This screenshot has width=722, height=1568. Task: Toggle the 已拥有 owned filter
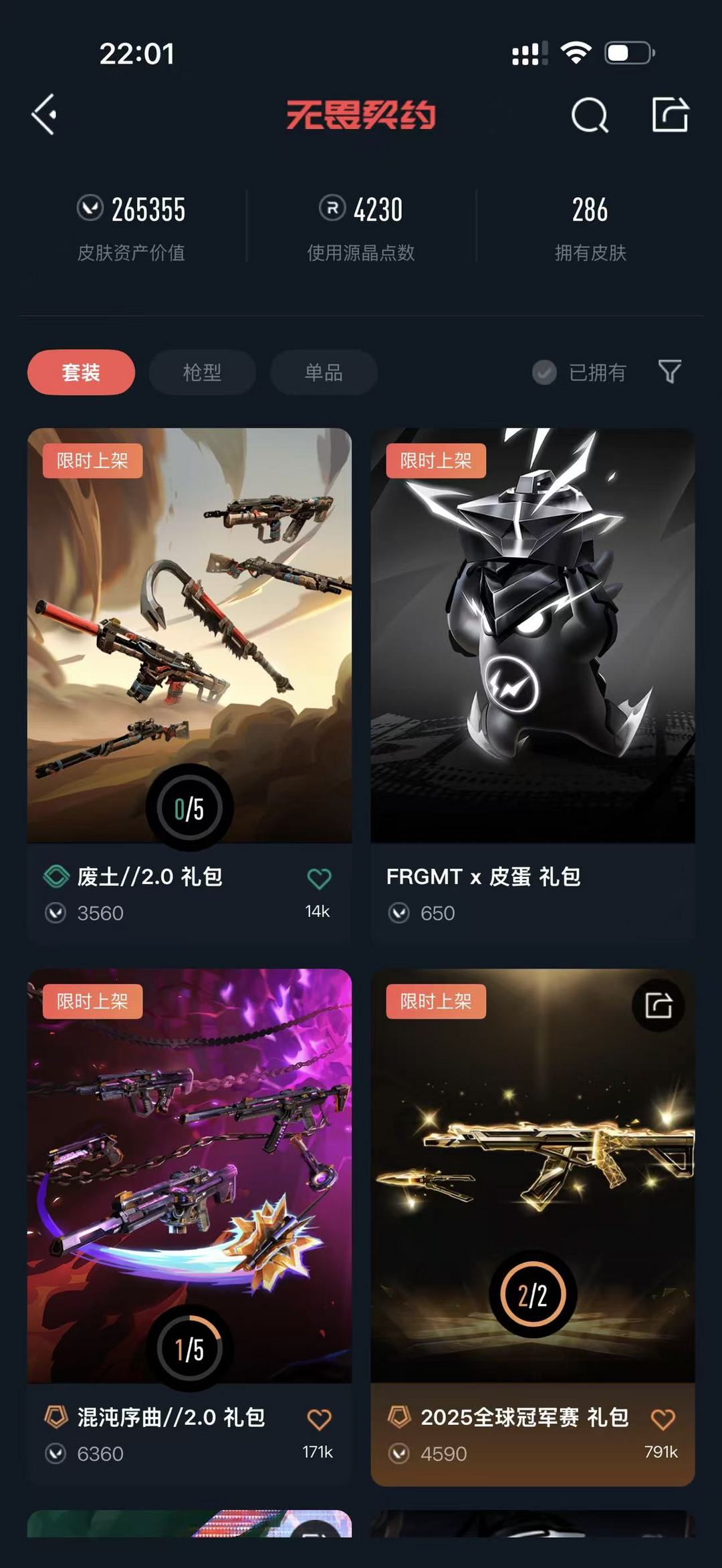coord(579,372)
